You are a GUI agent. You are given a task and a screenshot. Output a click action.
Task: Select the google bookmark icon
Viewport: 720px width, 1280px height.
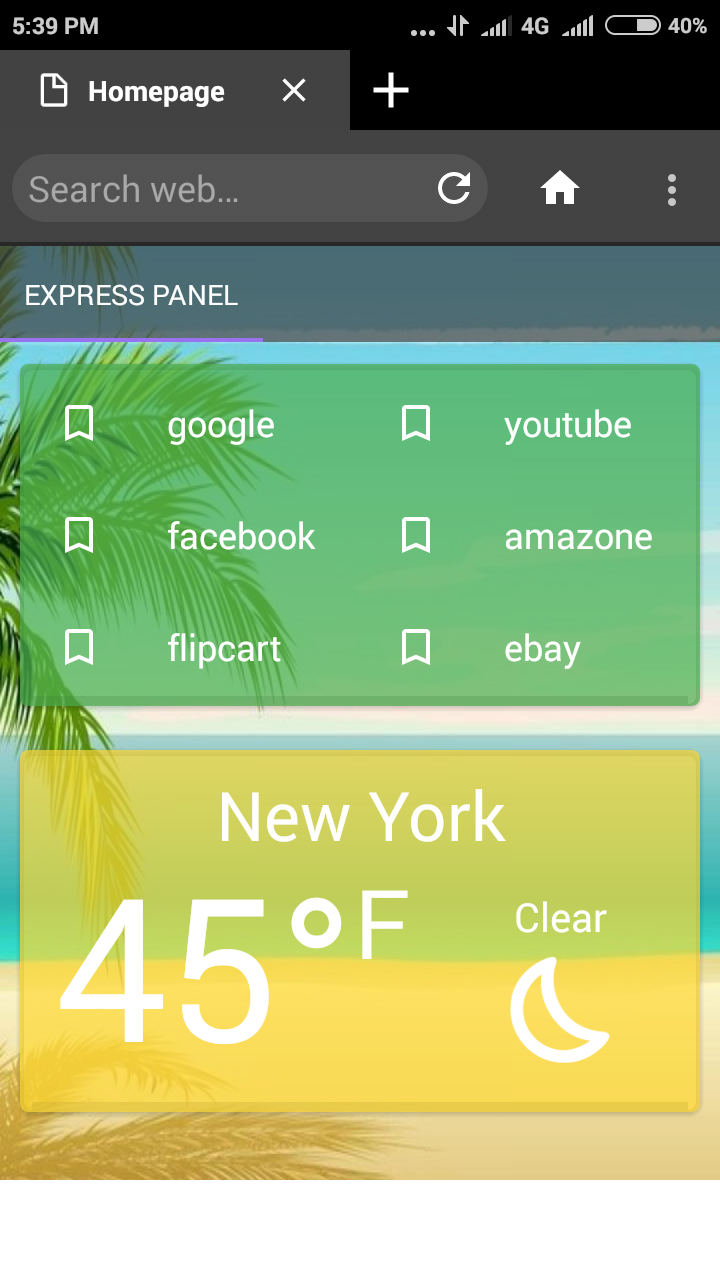point(80,423)
